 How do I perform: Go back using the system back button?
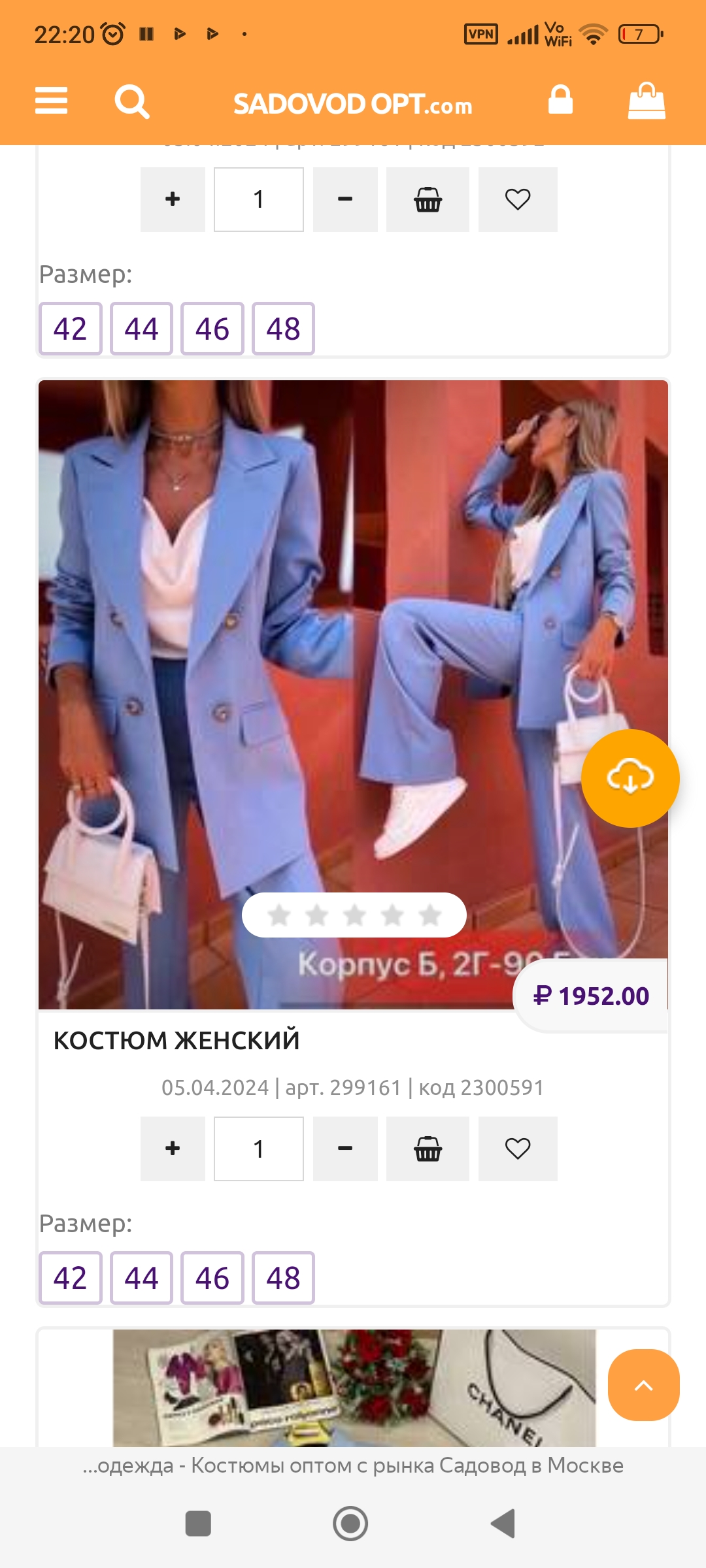coord(503,1524)
